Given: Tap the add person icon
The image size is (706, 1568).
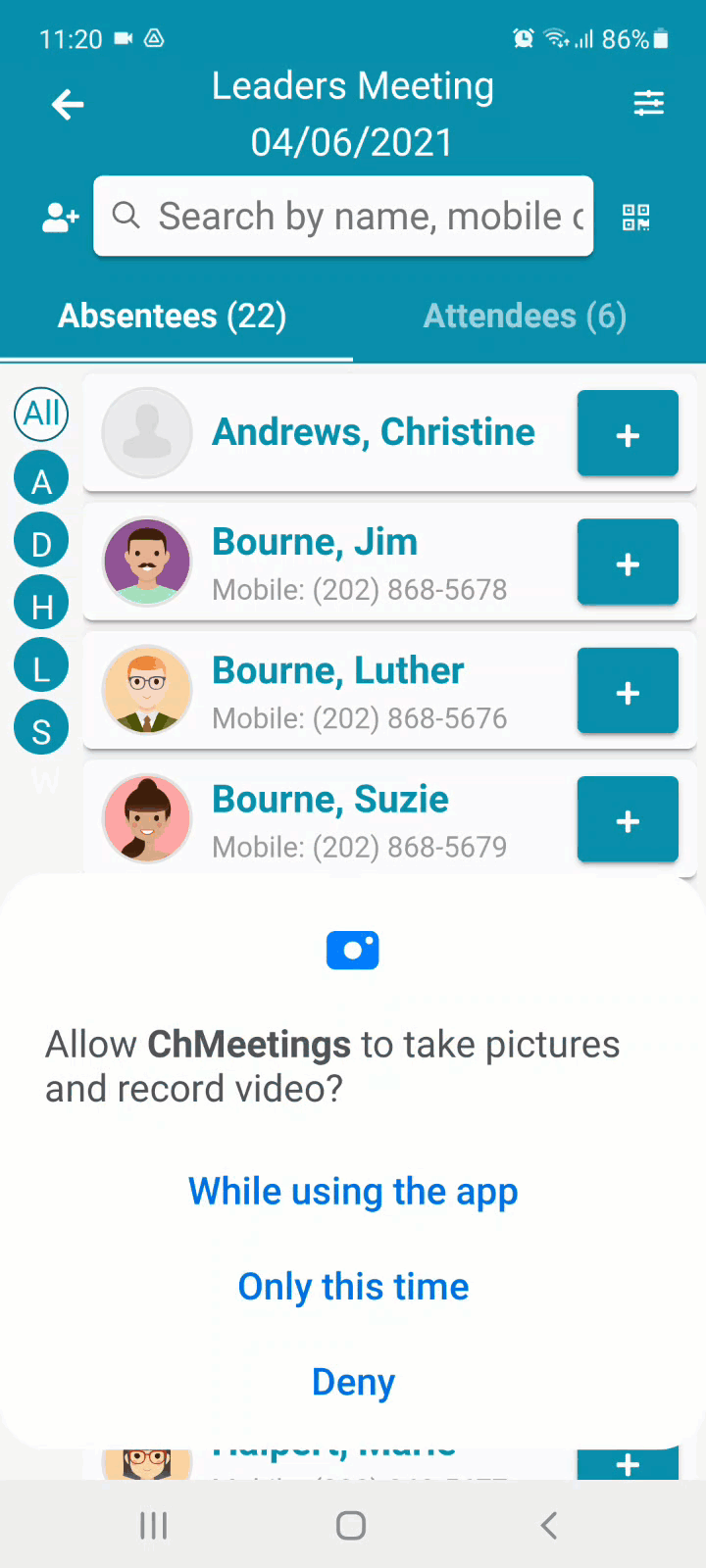Looking at the screenshot, I should click(x=60, y=217).
